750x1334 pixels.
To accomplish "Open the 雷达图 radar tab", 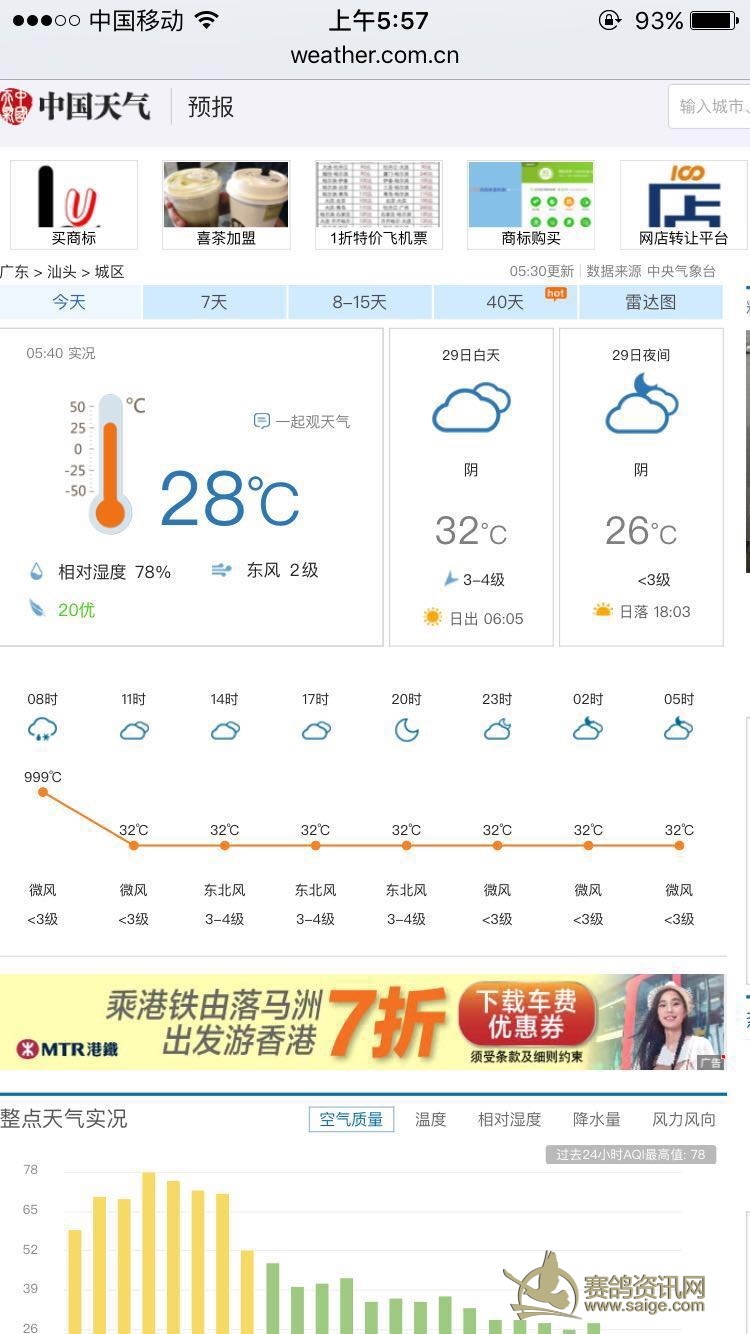I will pyautogui.click(x=650, y=302).
